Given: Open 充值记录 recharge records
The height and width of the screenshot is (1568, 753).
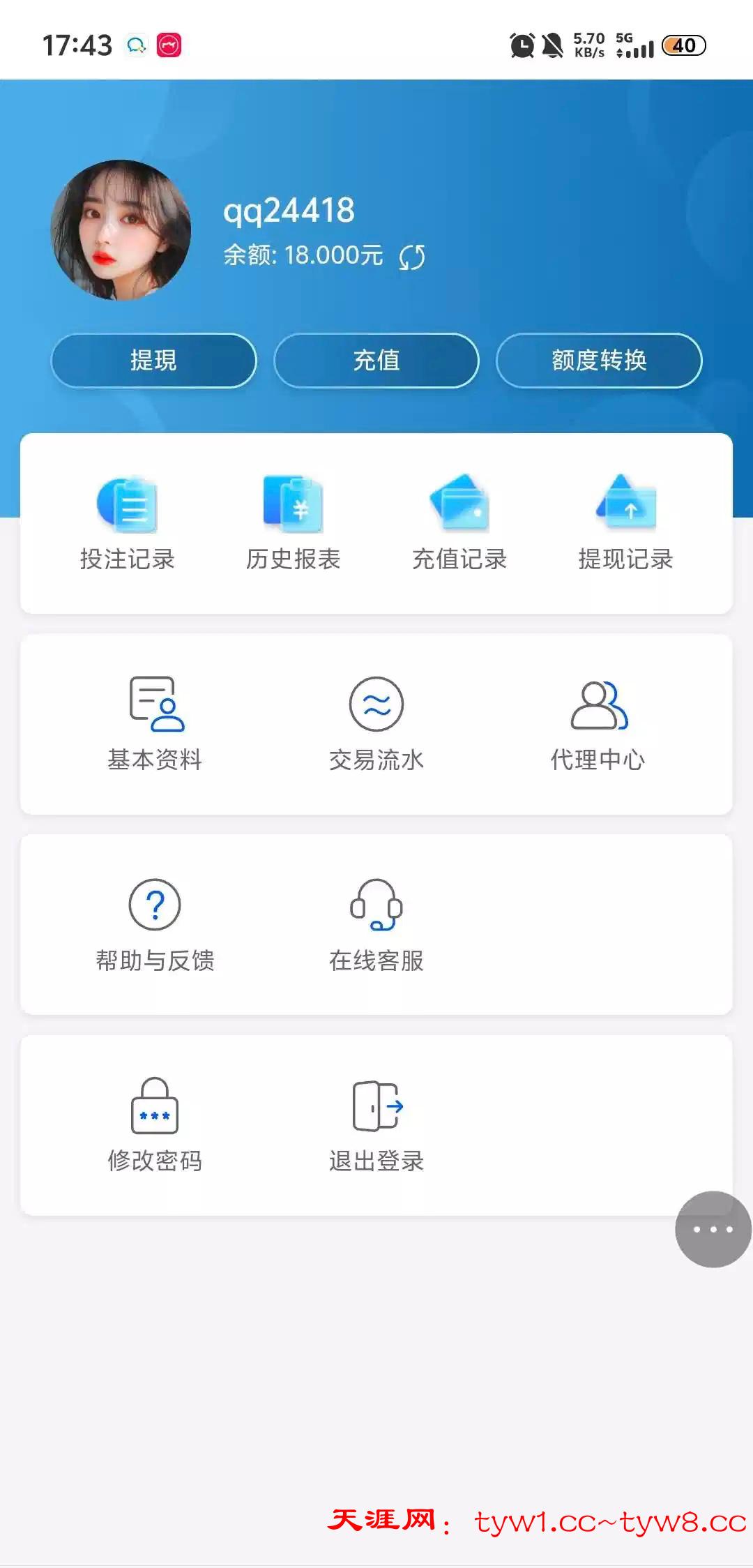Looking at the screenshot, I should click(459, 523).
